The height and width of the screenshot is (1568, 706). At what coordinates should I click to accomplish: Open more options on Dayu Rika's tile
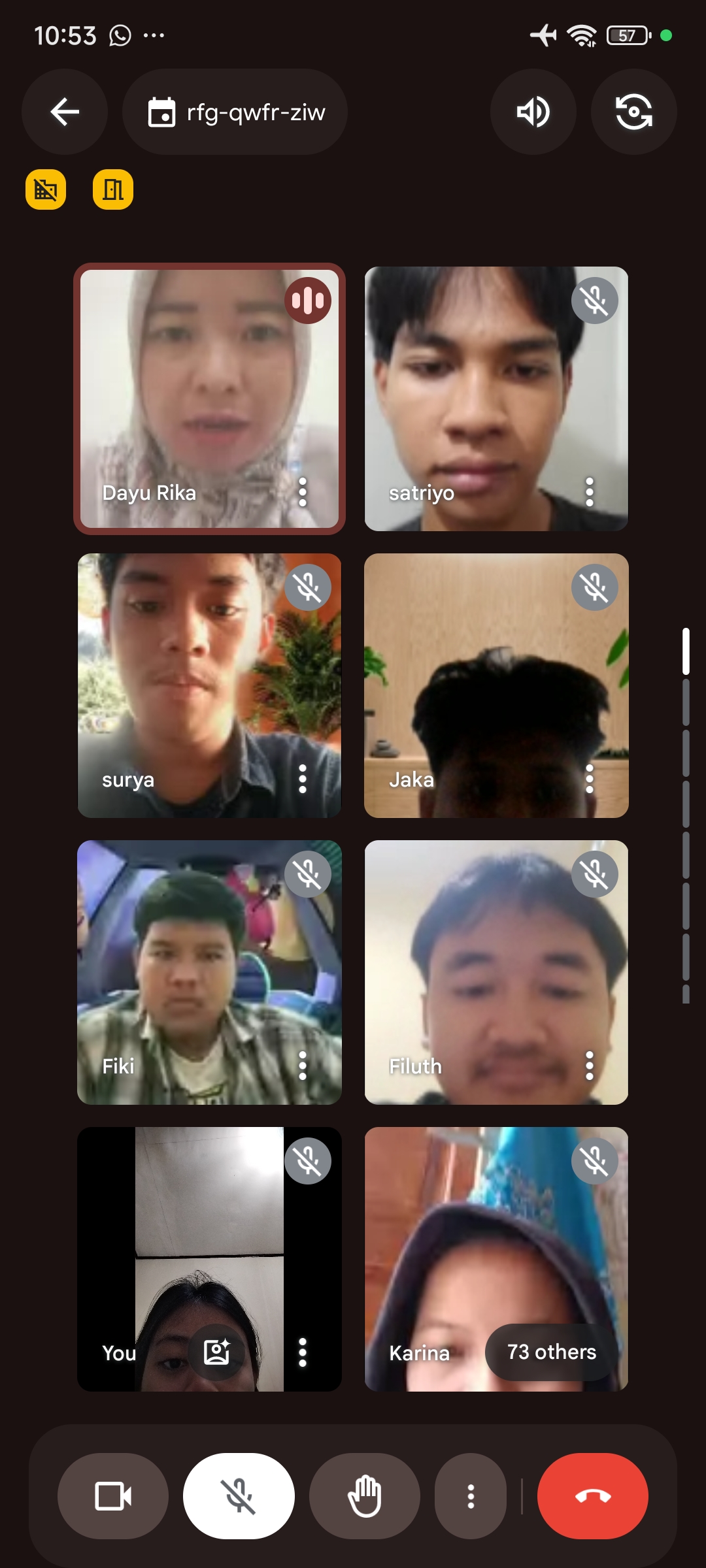pos(303,492)
